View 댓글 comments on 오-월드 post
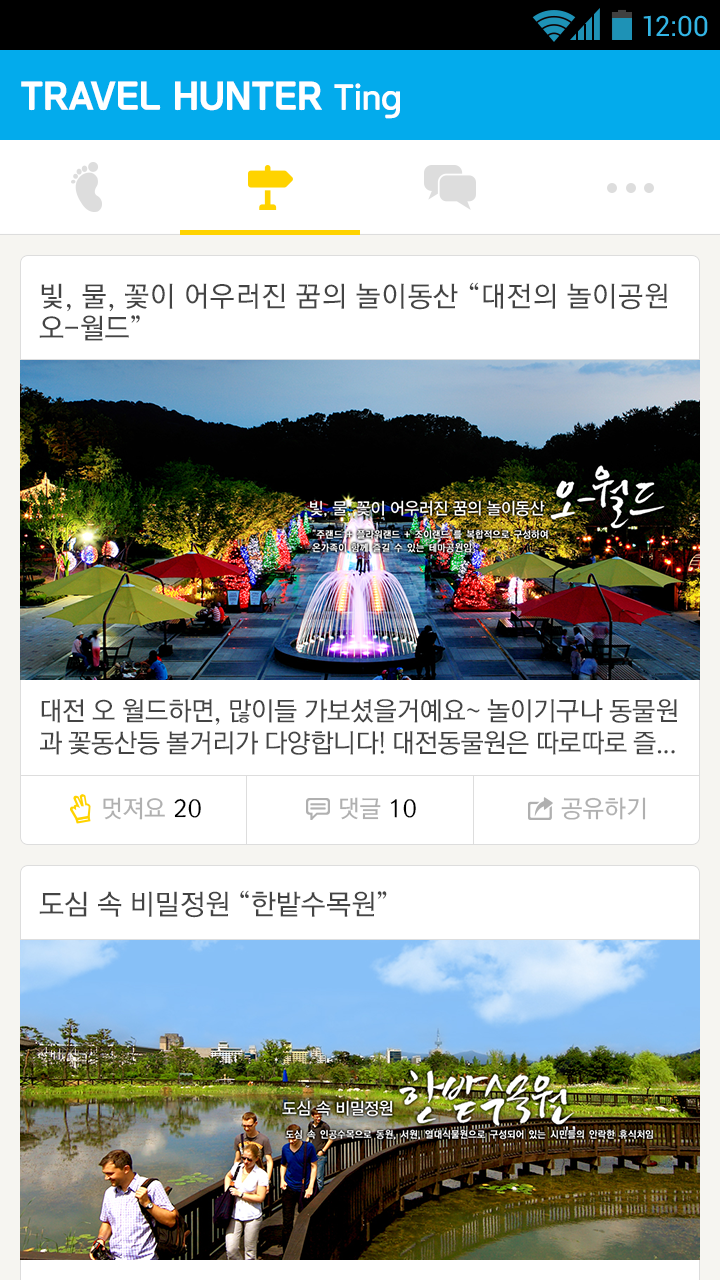 coord(360,809)
